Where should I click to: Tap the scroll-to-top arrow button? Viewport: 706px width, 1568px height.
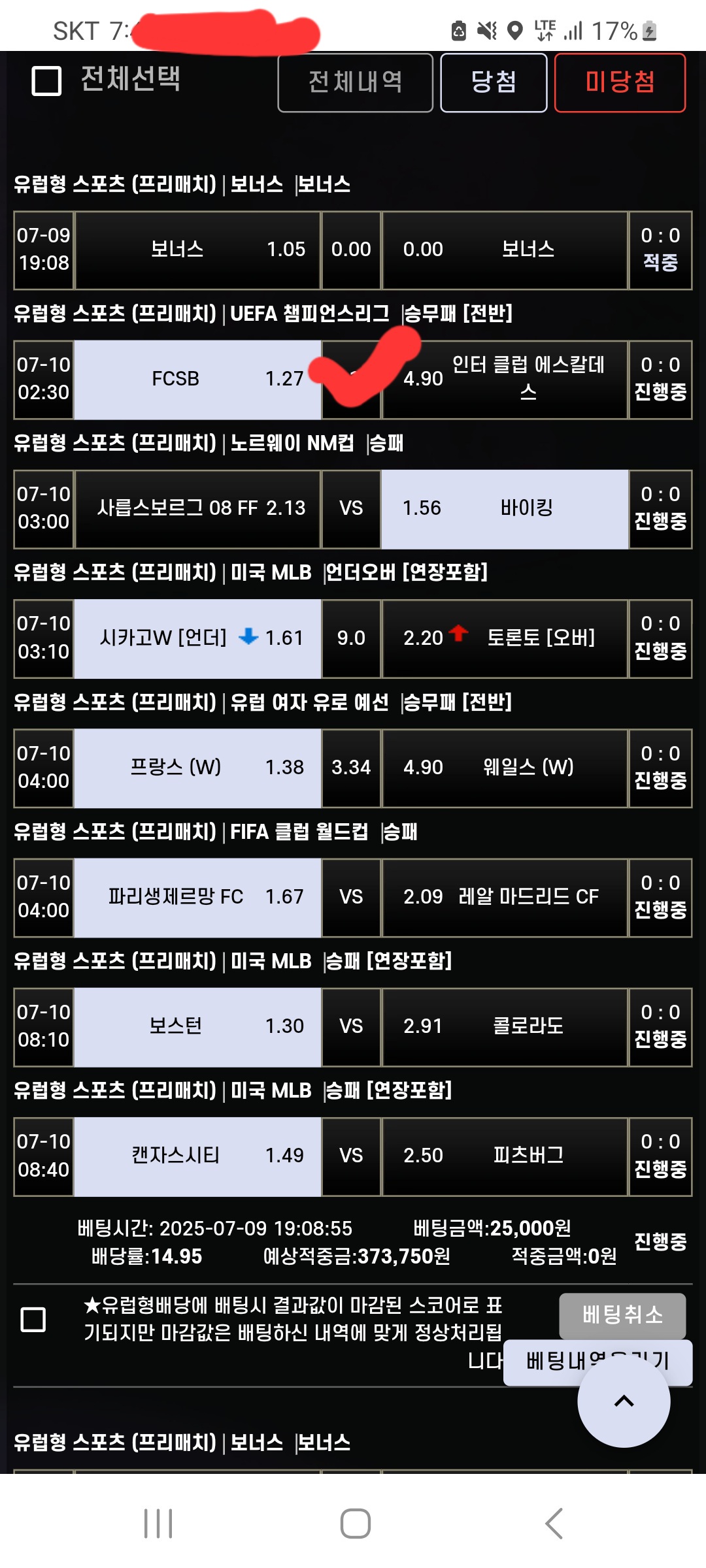click(624, 1401)
